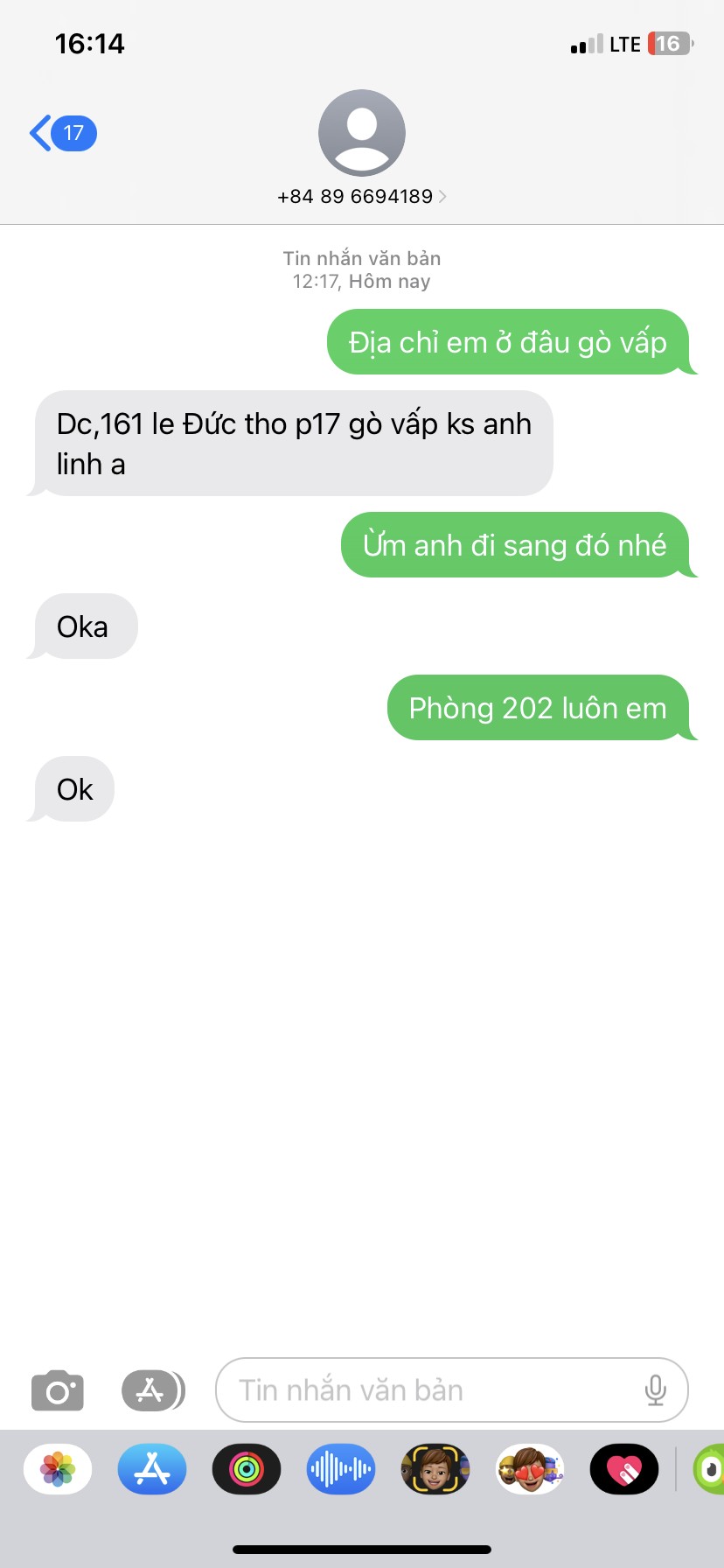Open Memoji stickers in the app strip

530,1469
